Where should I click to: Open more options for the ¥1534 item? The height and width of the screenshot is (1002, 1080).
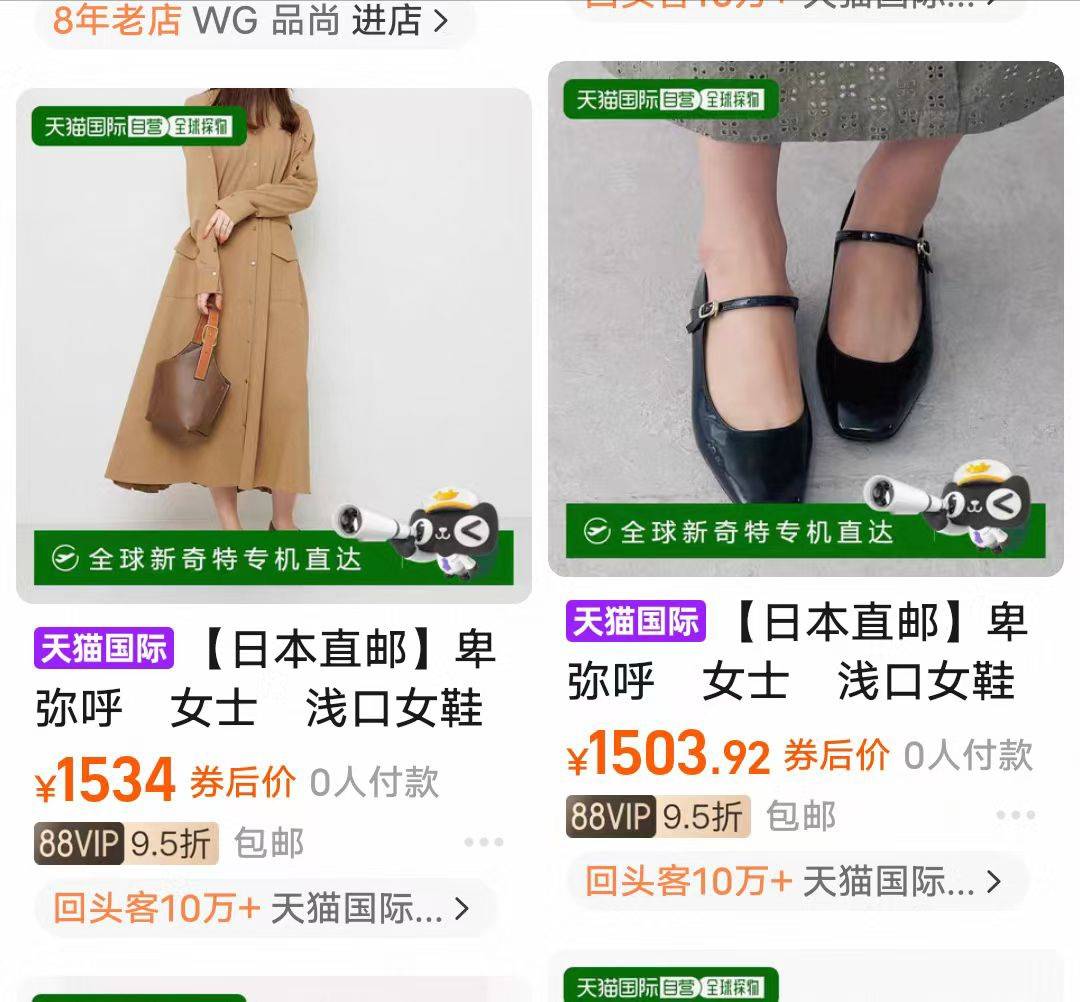[x=484, y=842]
